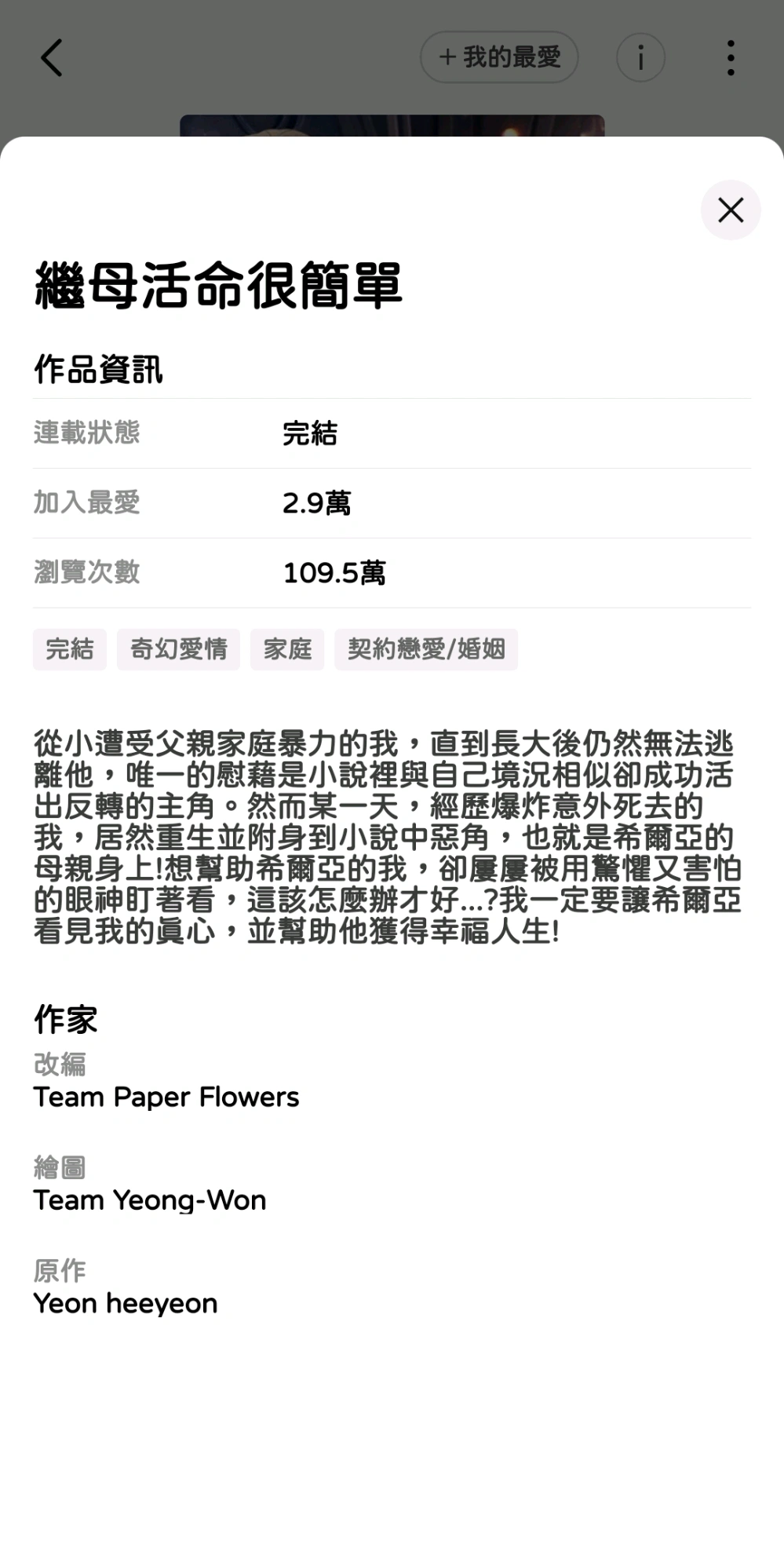Browse the 奇幻愛情 genre tag
This screenshot has height=1541, width=784.
click(x=178, y=649)
